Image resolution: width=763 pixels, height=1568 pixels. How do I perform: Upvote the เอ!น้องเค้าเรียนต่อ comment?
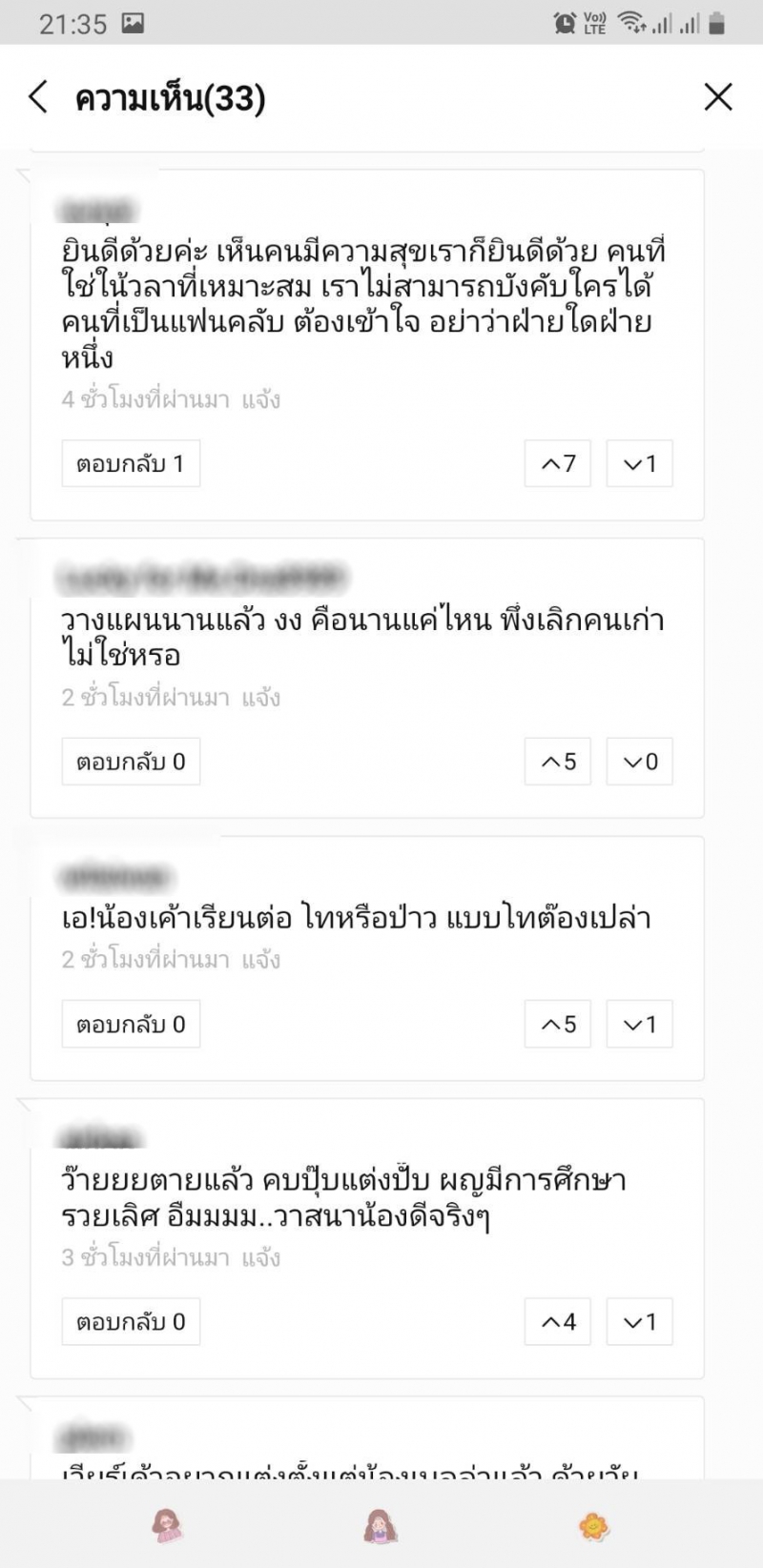click(x=558, y=1025)
